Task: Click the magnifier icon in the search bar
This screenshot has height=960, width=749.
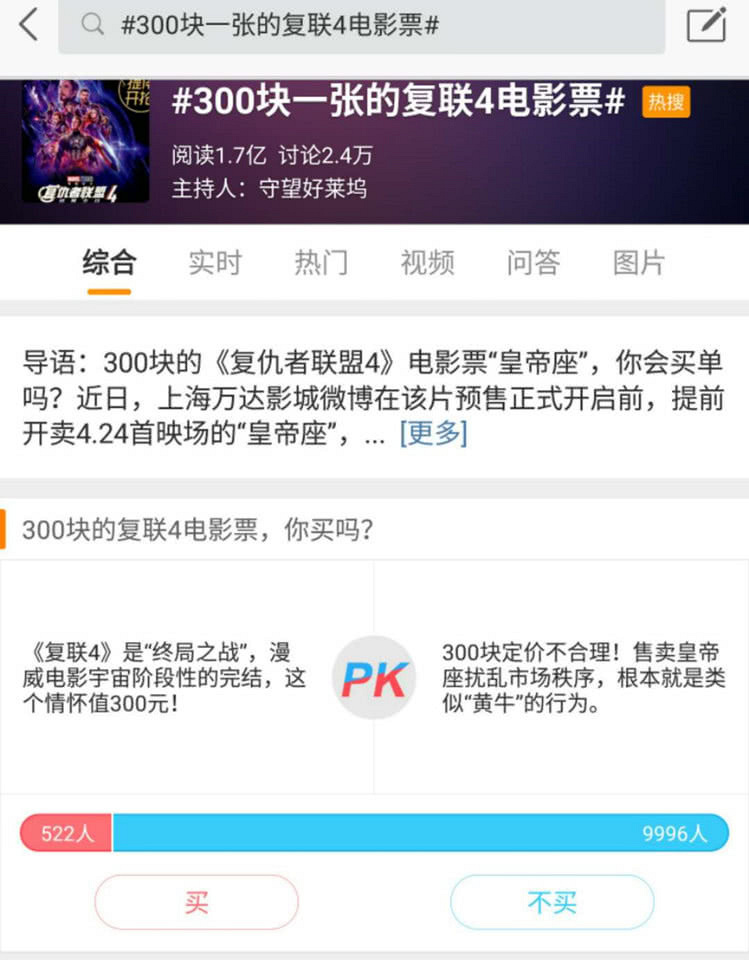Action: click(x=92, y=27)
